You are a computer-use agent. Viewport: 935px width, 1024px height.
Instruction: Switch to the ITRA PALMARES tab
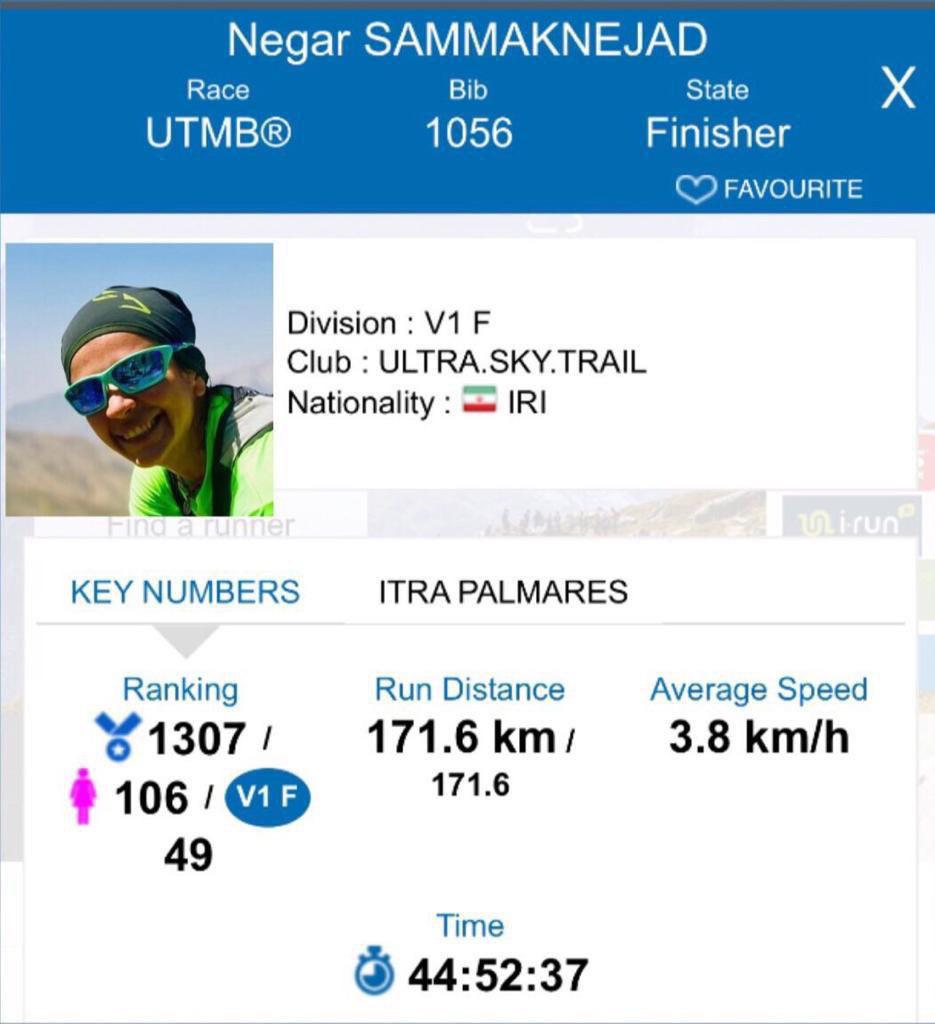click(503, 592)
